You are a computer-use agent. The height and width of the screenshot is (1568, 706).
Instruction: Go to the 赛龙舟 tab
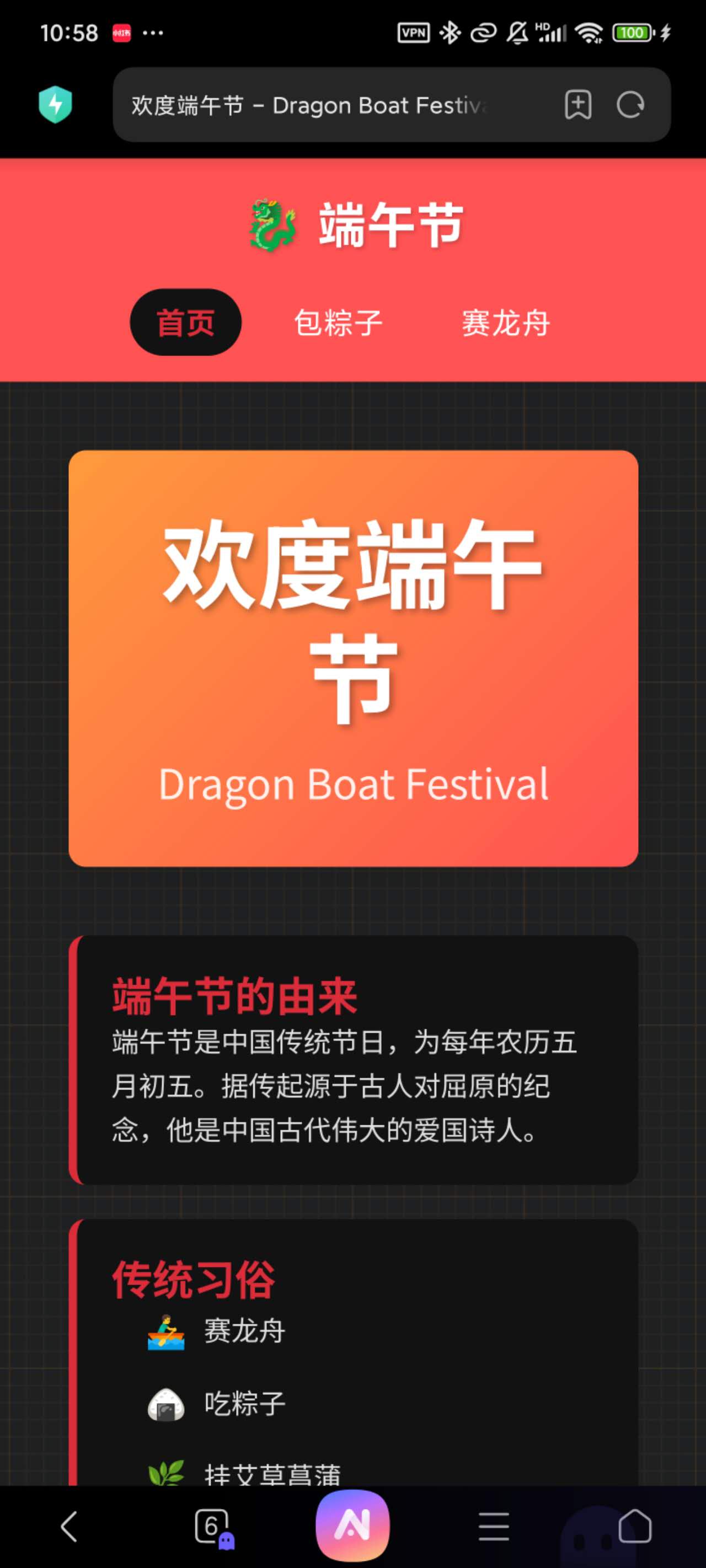tap(506, 323)
